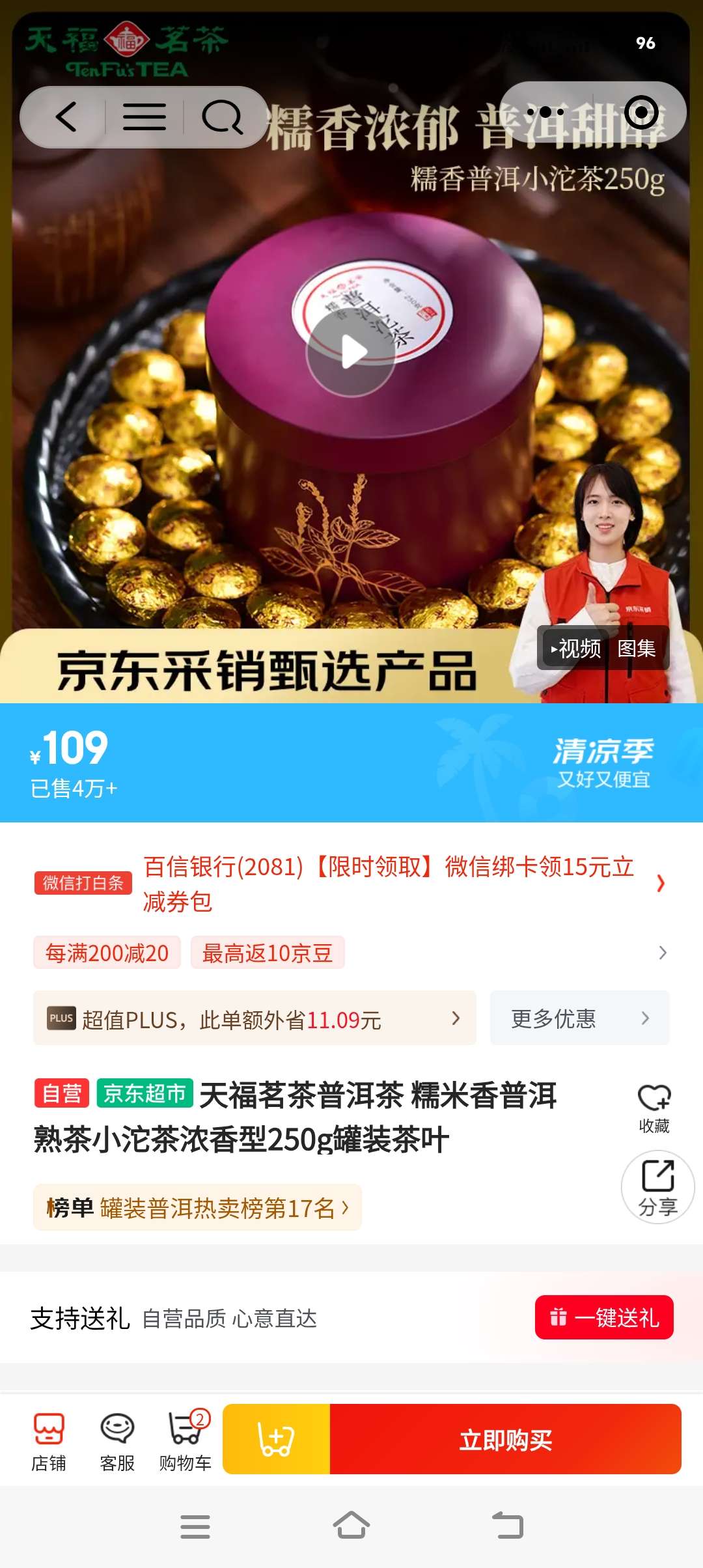
Task: View the 每满200减20 promotion details
Action: pyautogui.click(x=107, y=953)
